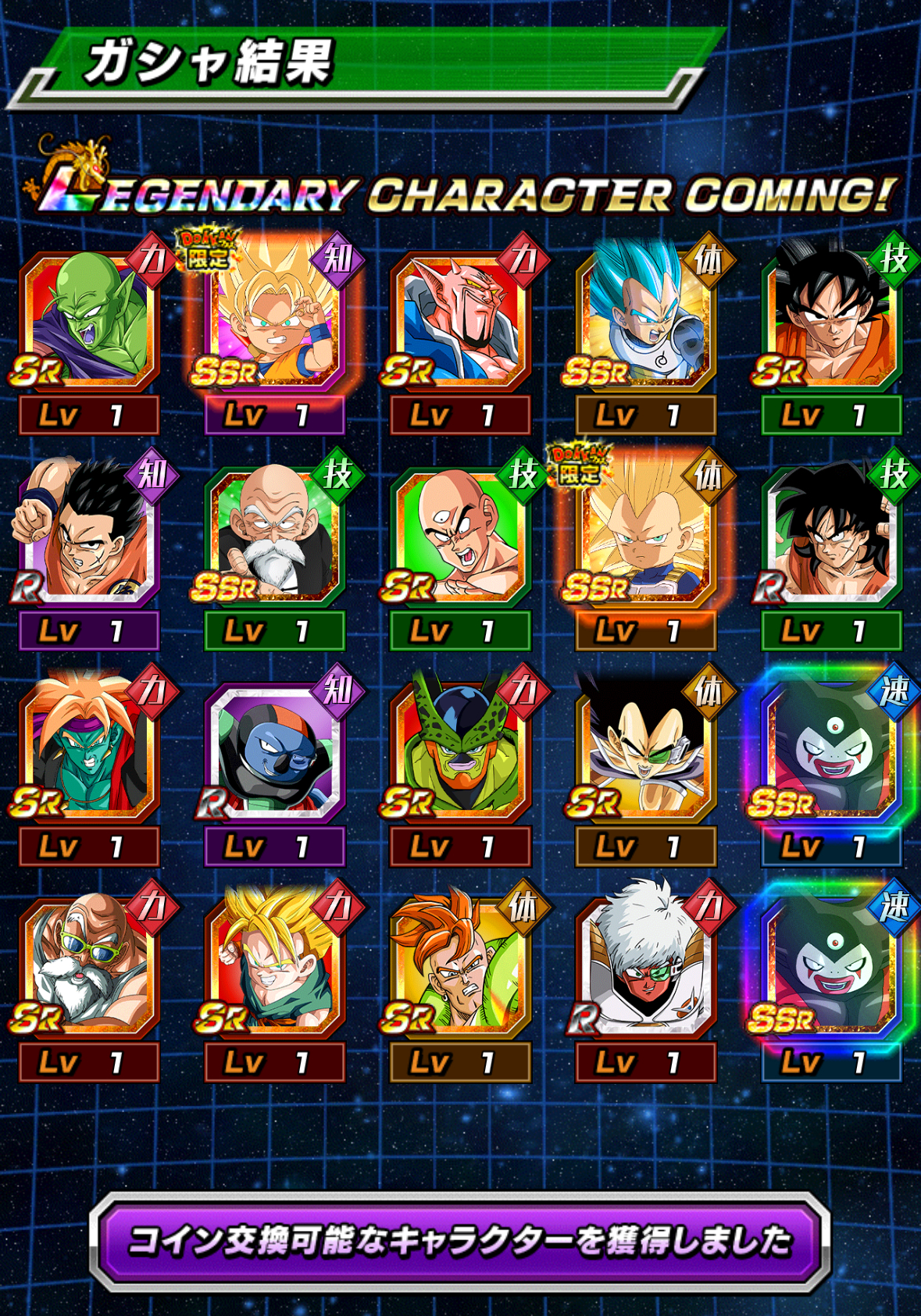Select the R blue-faced robot card
The height and width of the screenshot is (1316, 921).
[274, 751]
